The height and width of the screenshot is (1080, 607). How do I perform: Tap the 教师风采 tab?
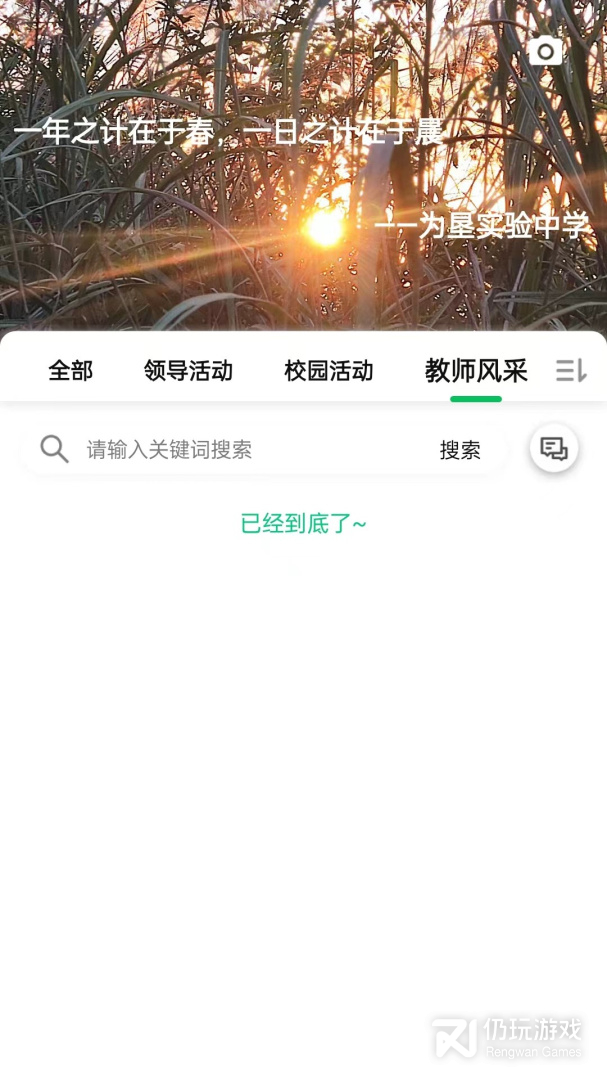pyautogui.click(x=476, y=371)
